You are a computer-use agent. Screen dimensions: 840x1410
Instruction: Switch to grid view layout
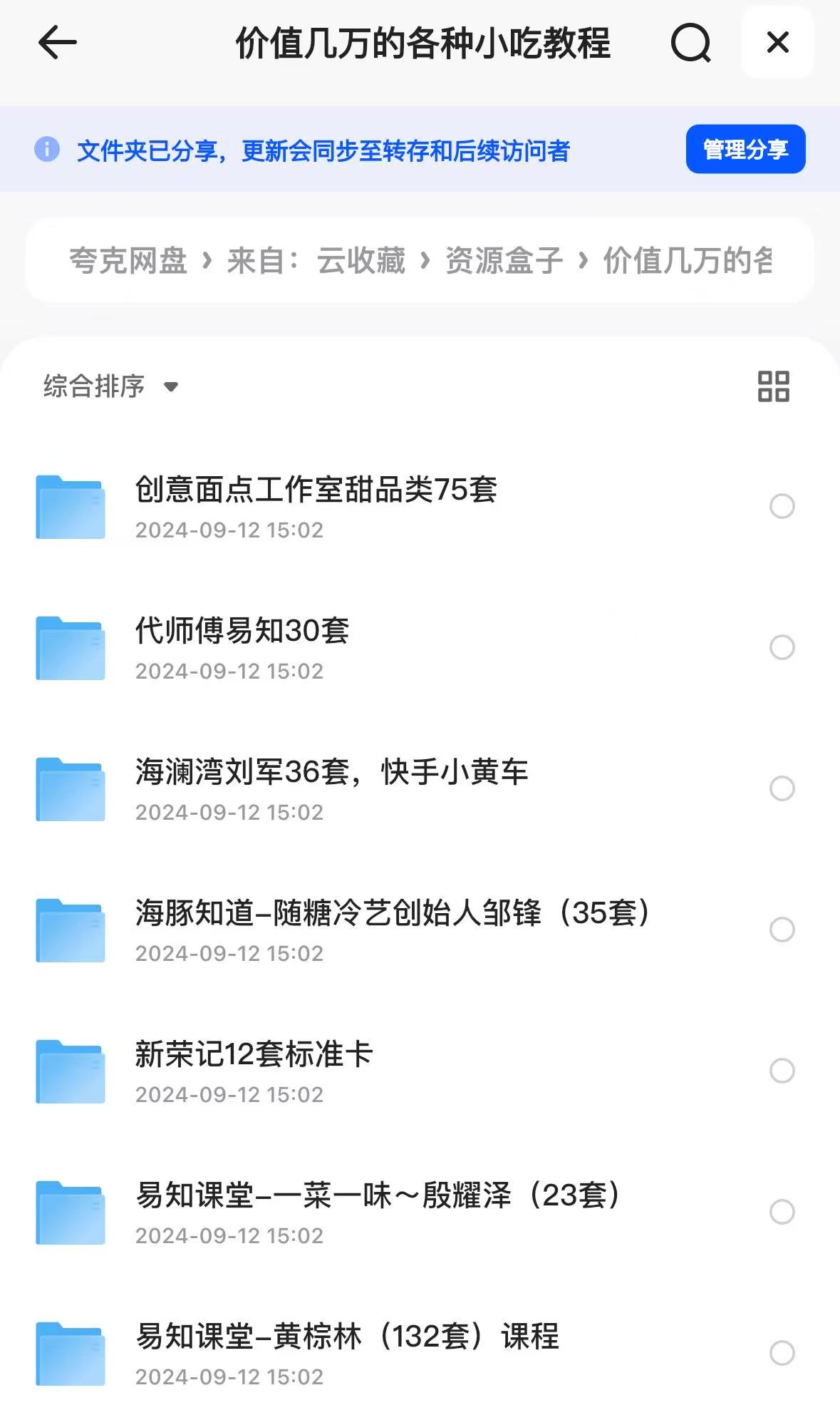[x=773, y=386]
